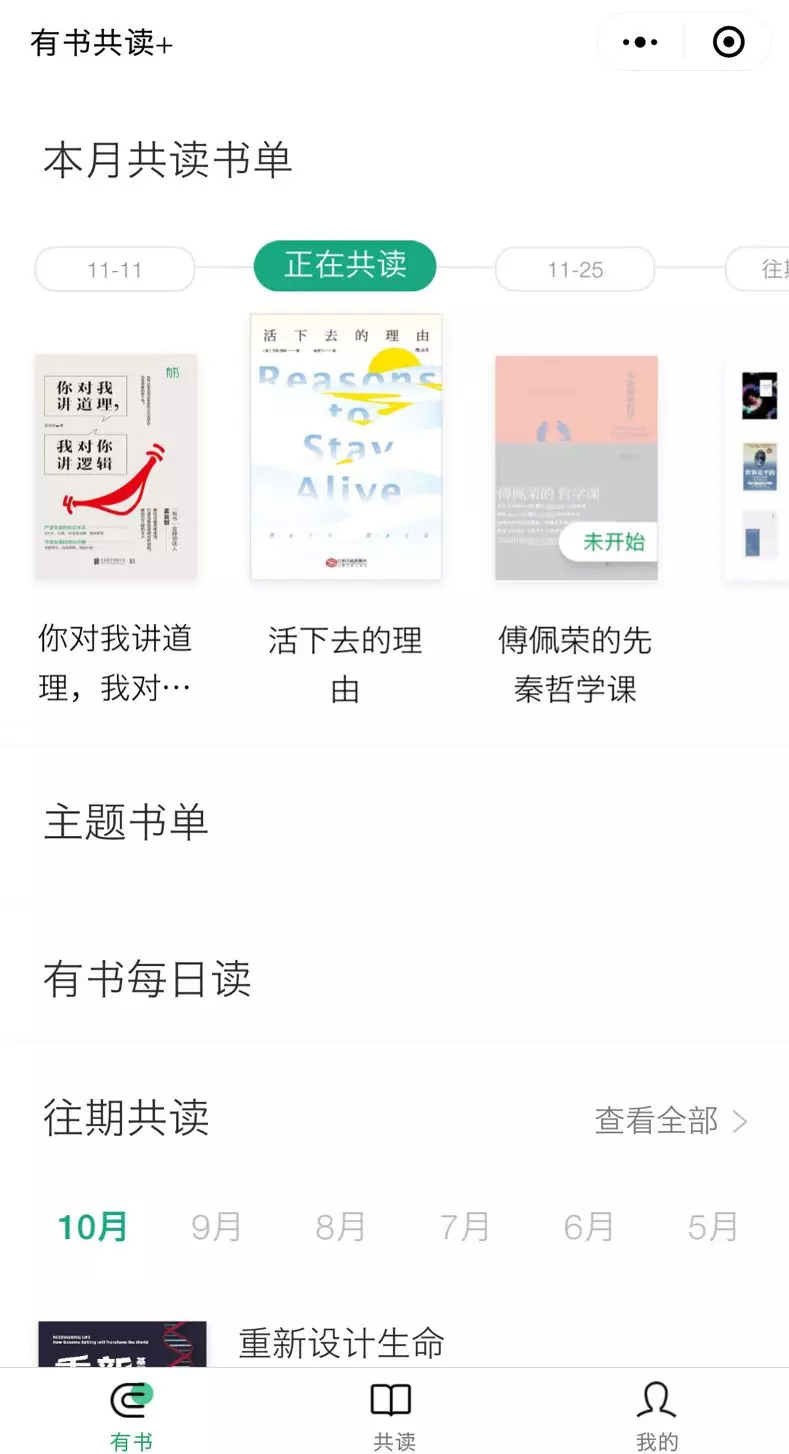Select the 11-11 reading date

coord(115,269)
